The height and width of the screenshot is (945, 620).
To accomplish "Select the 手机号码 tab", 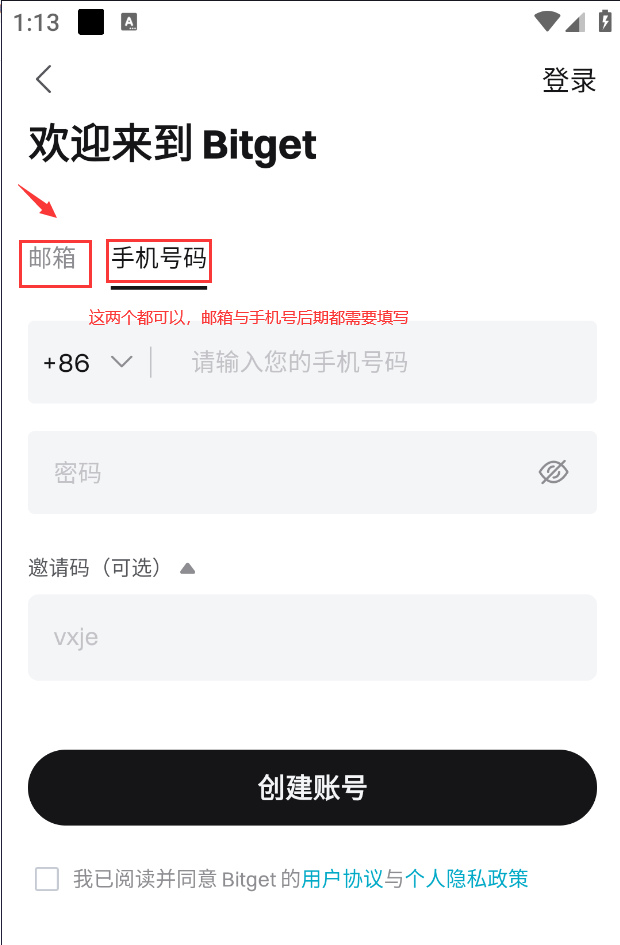I will click(x=159, y=260).
